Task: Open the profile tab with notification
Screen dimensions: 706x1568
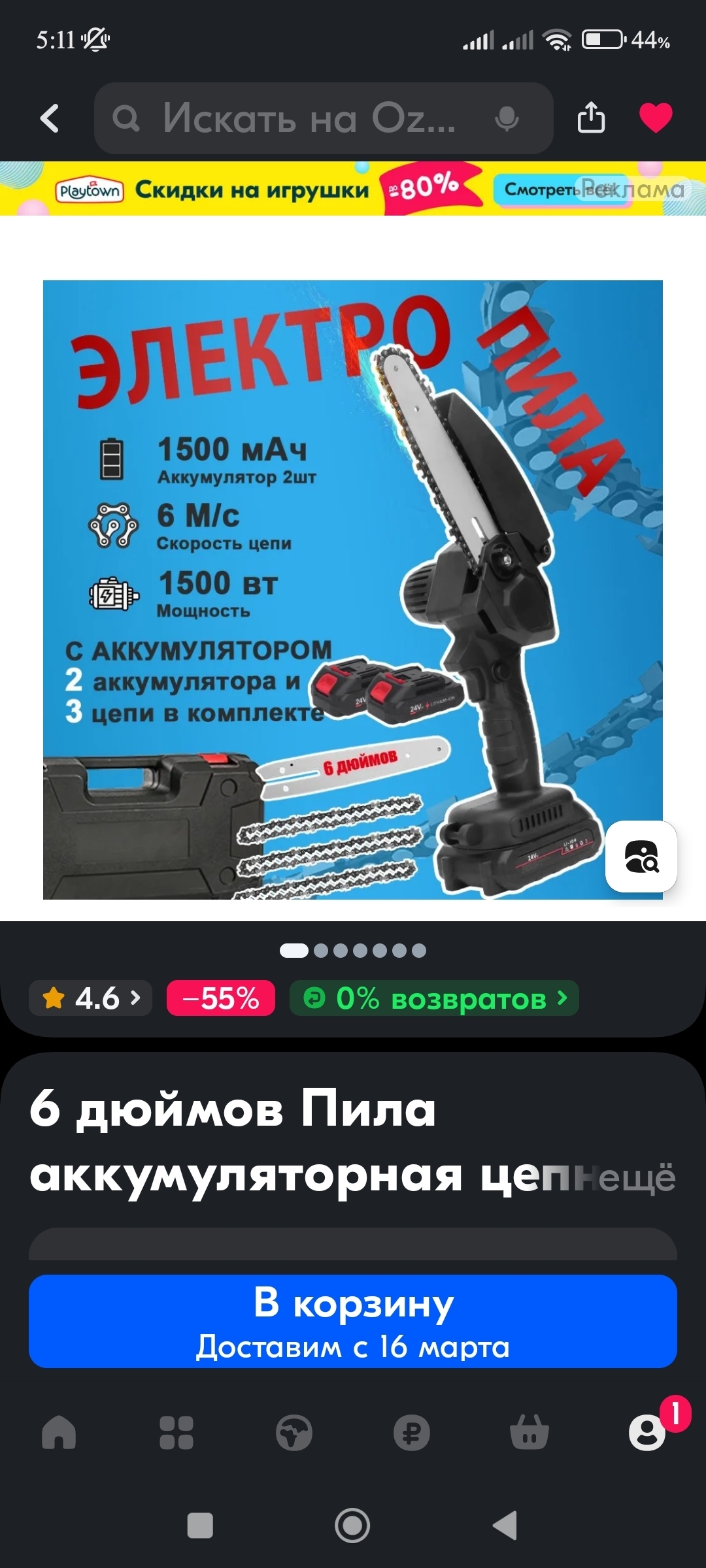Action: [x=647, y=1433]
